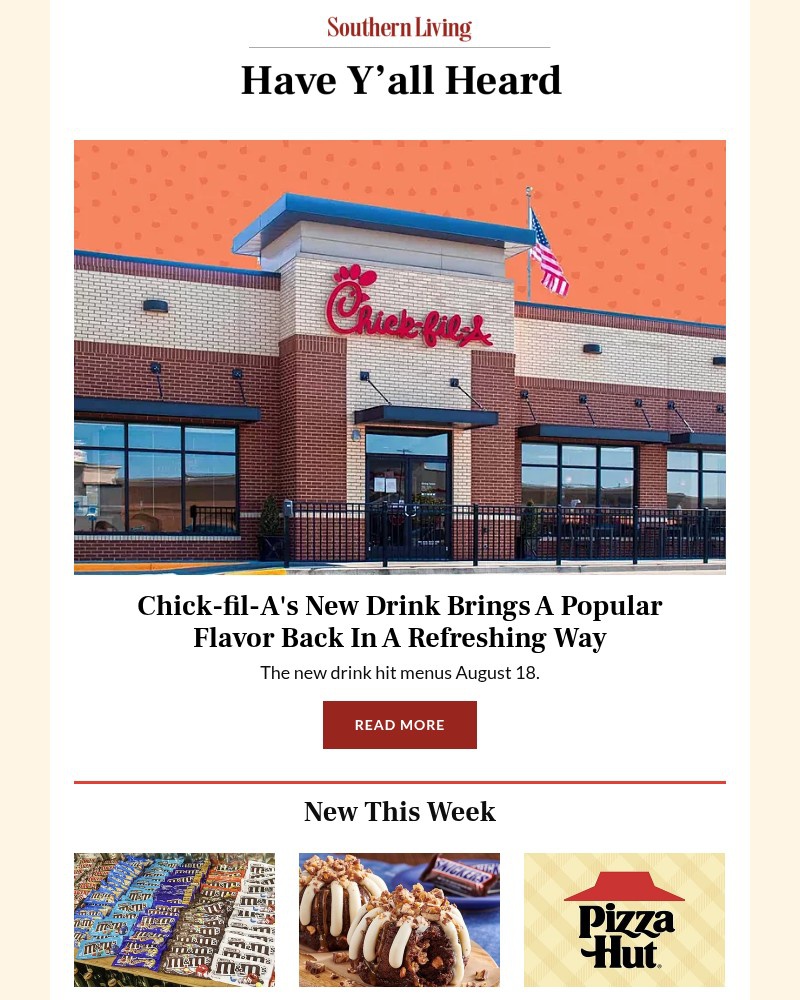Select the 'New This Week' section heading

tap(399, 812)
